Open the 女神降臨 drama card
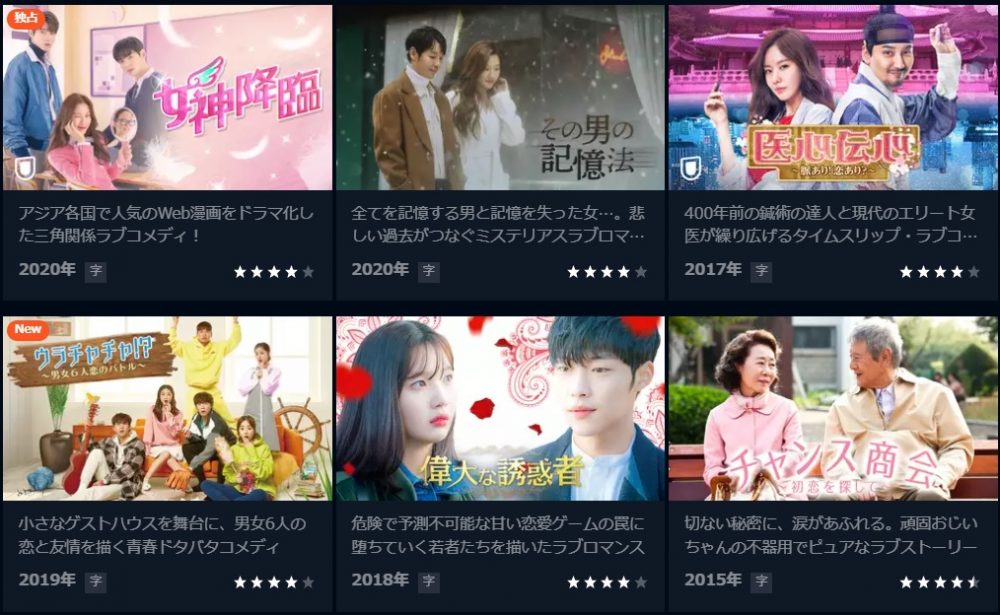This screenshot has height=615, width=1000. click(167, 98)
